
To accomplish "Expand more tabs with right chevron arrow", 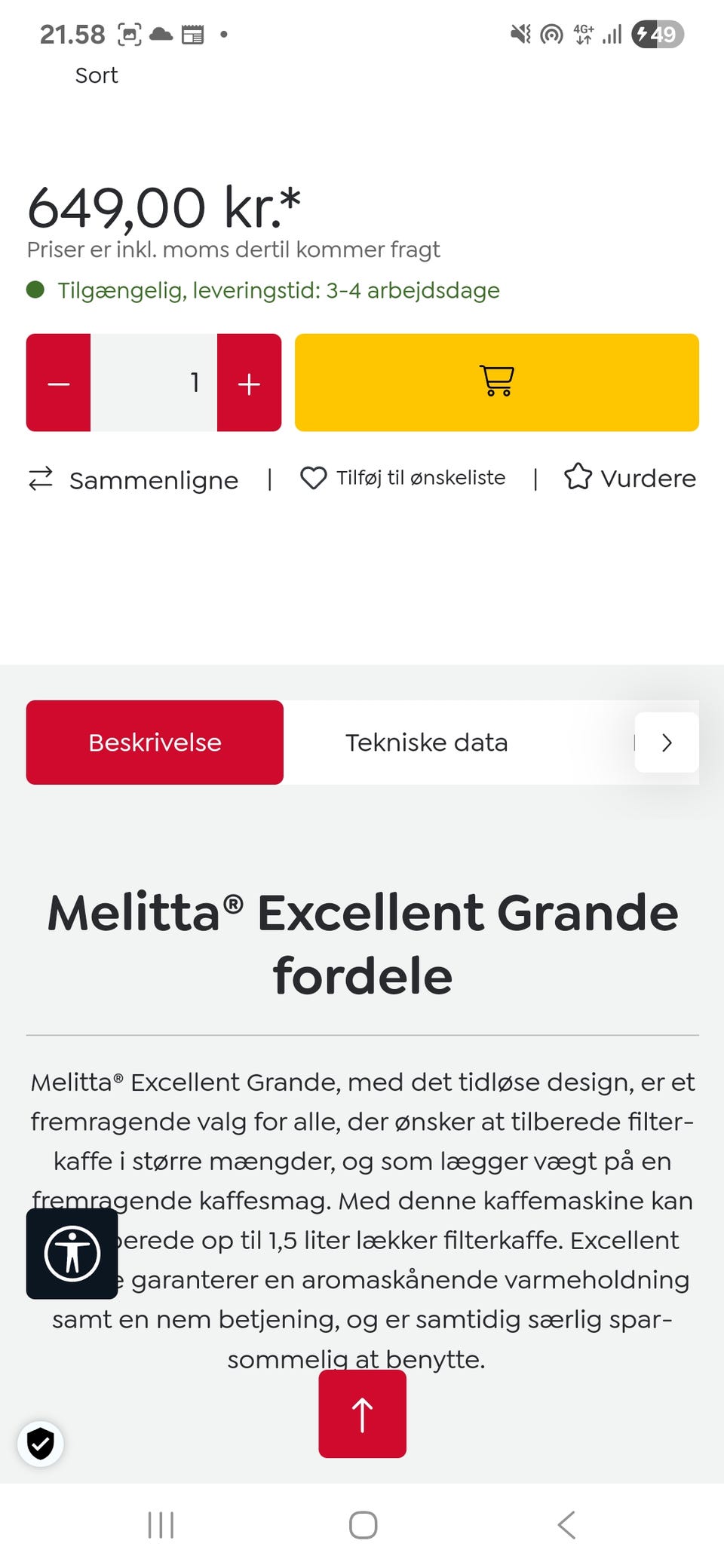I will 667,743.
